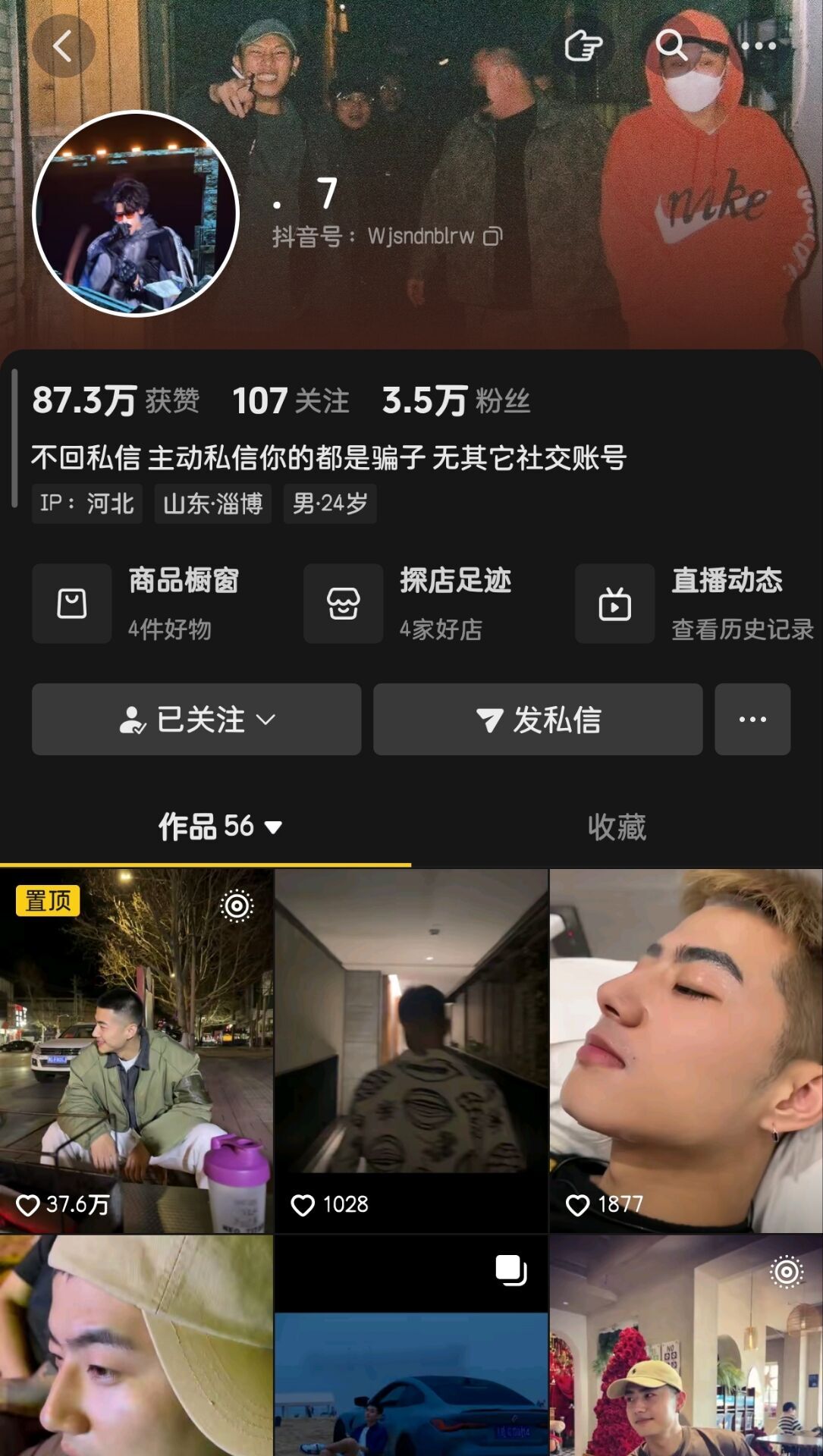The image size is (823, 1456).
Task: Copy the Douyin ID Wjsndnblrw
Action: tap(493, 237)
